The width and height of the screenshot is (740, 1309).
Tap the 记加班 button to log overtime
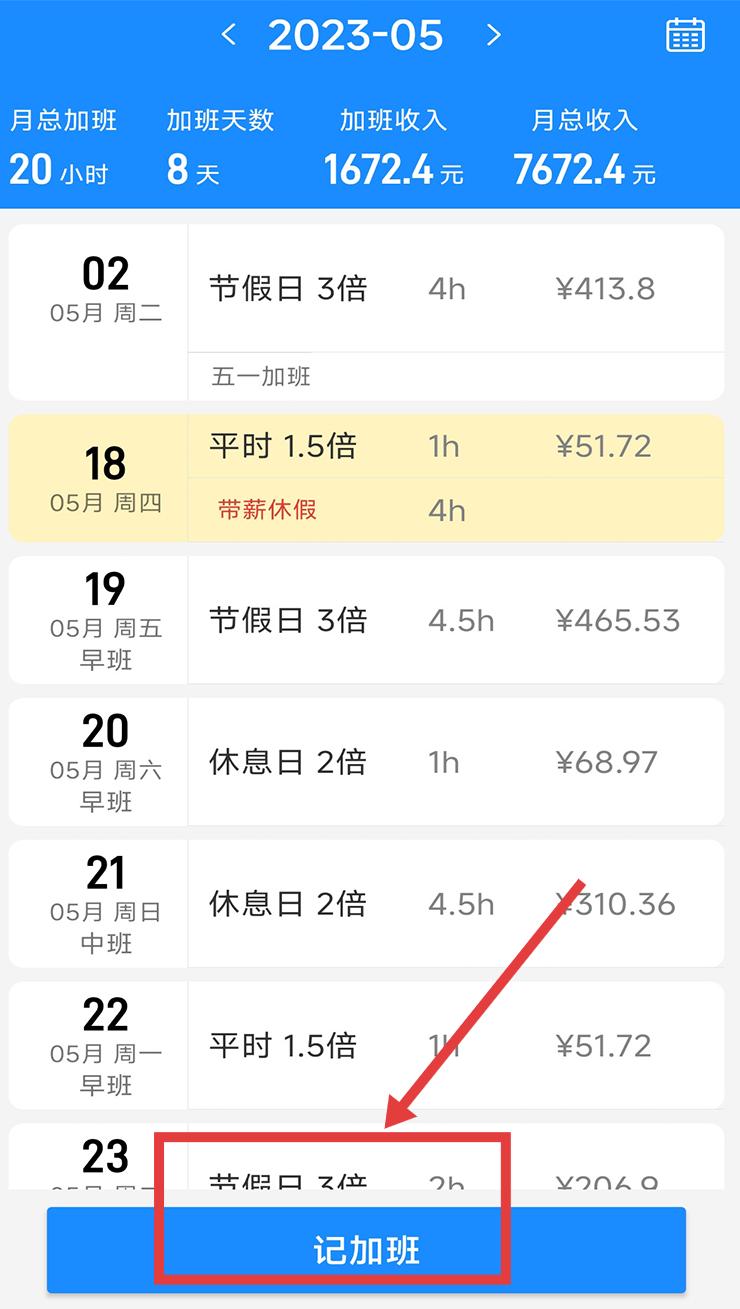click(366, 1251)
